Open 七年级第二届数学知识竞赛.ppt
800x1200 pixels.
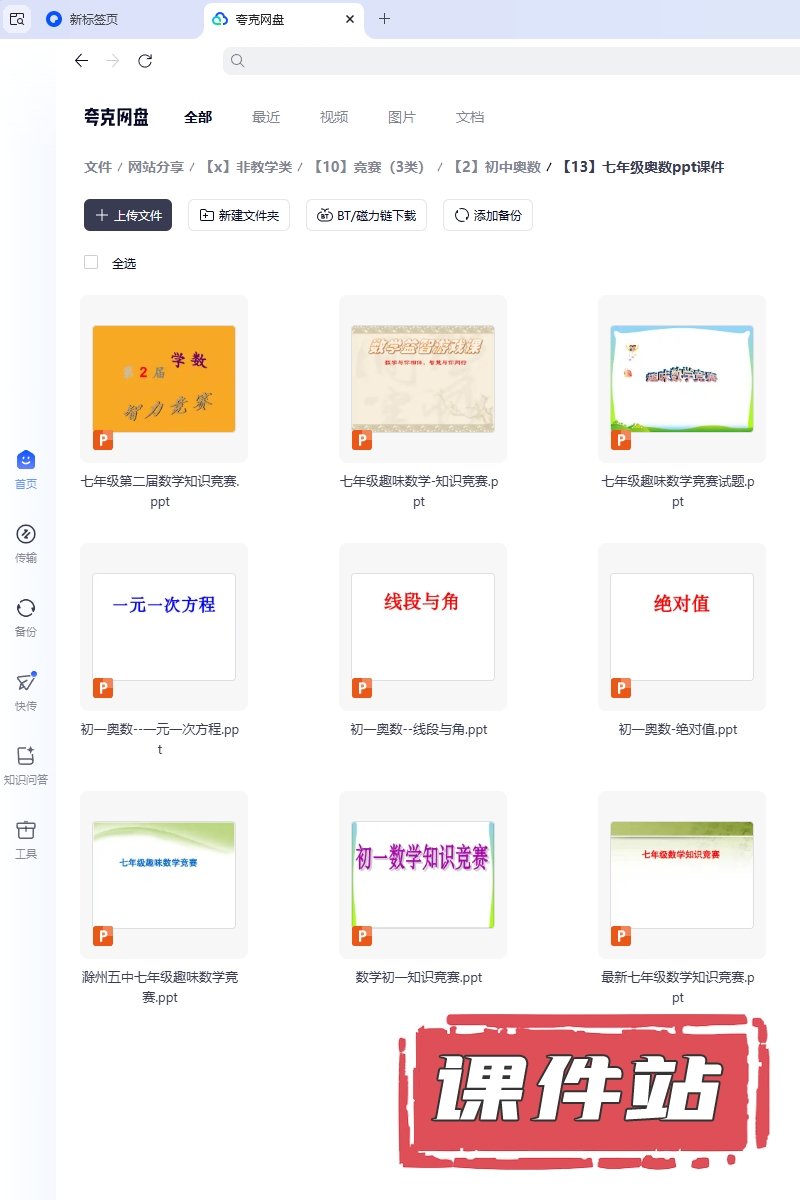coord(164,379)
